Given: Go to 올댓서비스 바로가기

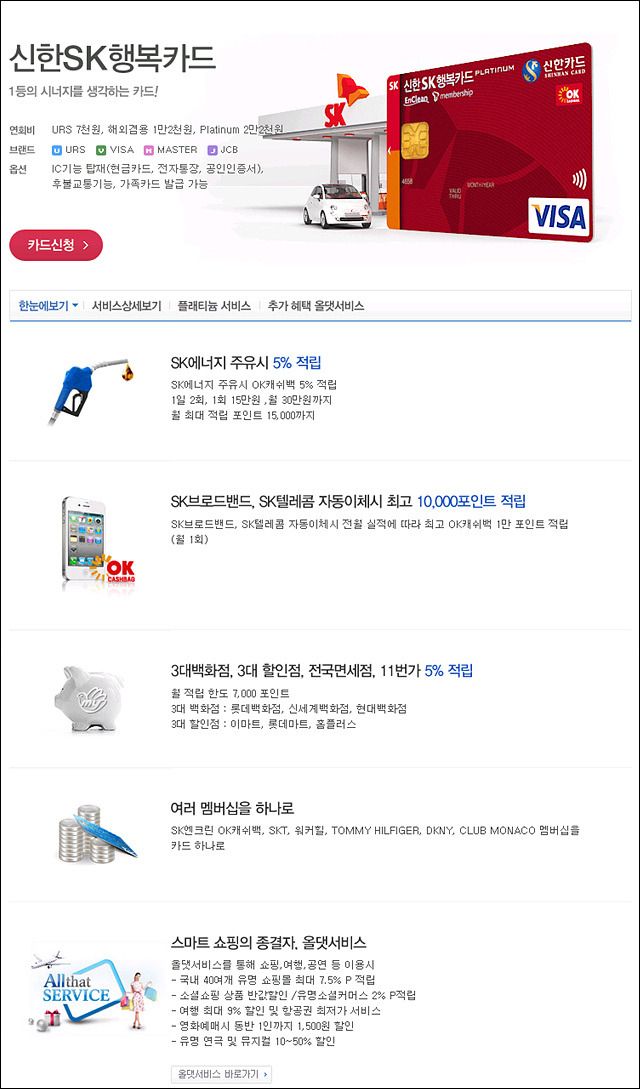Looking at the screenshot, I should click(x=221, y=1074).
